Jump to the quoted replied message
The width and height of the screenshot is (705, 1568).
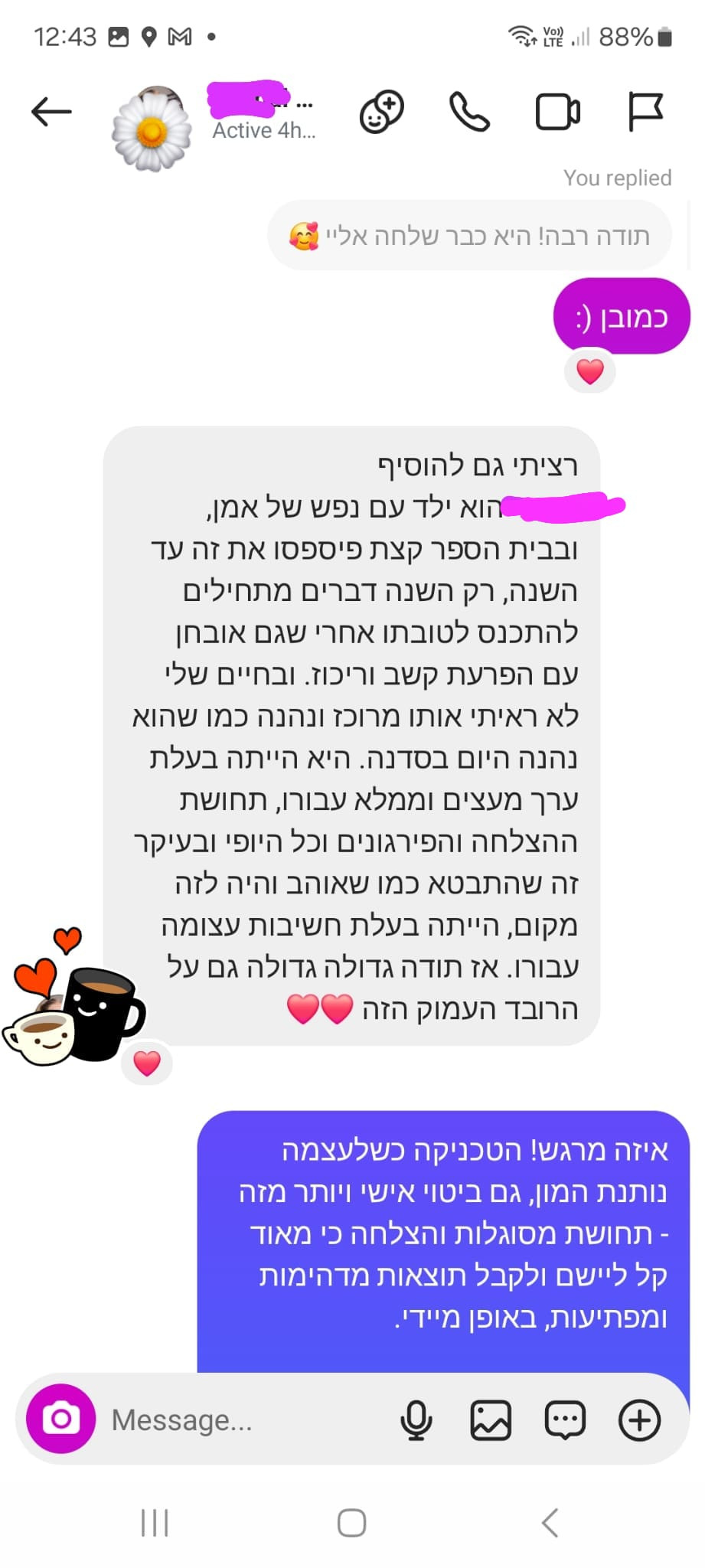[469, 236]
